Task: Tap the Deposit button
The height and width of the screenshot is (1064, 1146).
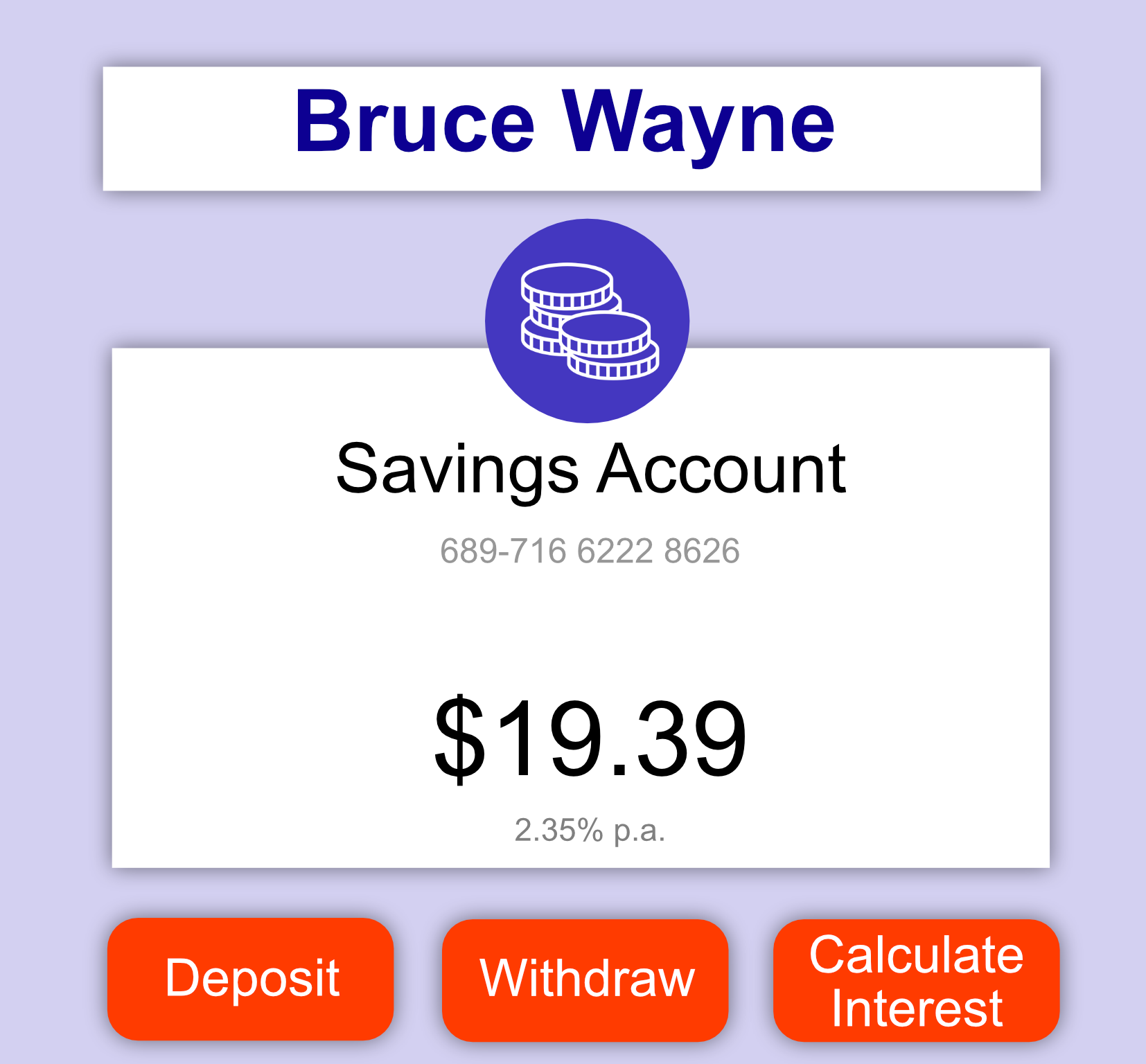Action: (x=251, y=978)
